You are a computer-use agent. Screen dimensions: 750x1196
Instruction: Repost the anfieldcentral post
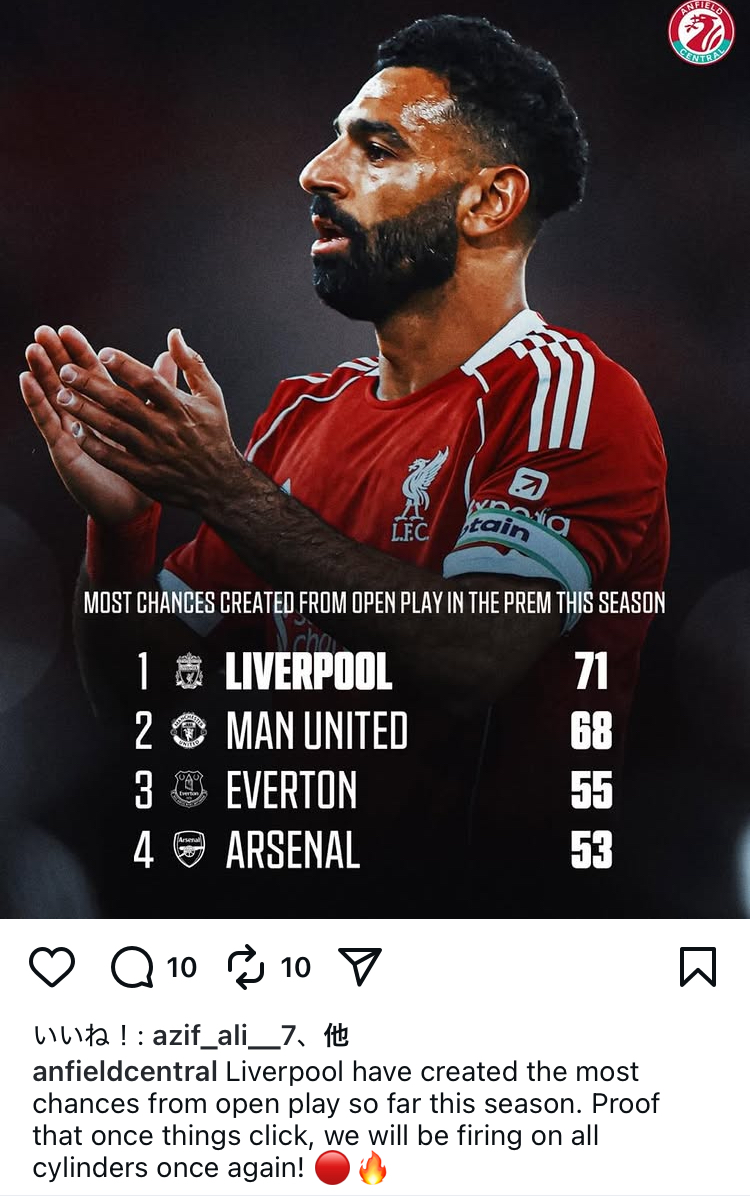[245, 967]
